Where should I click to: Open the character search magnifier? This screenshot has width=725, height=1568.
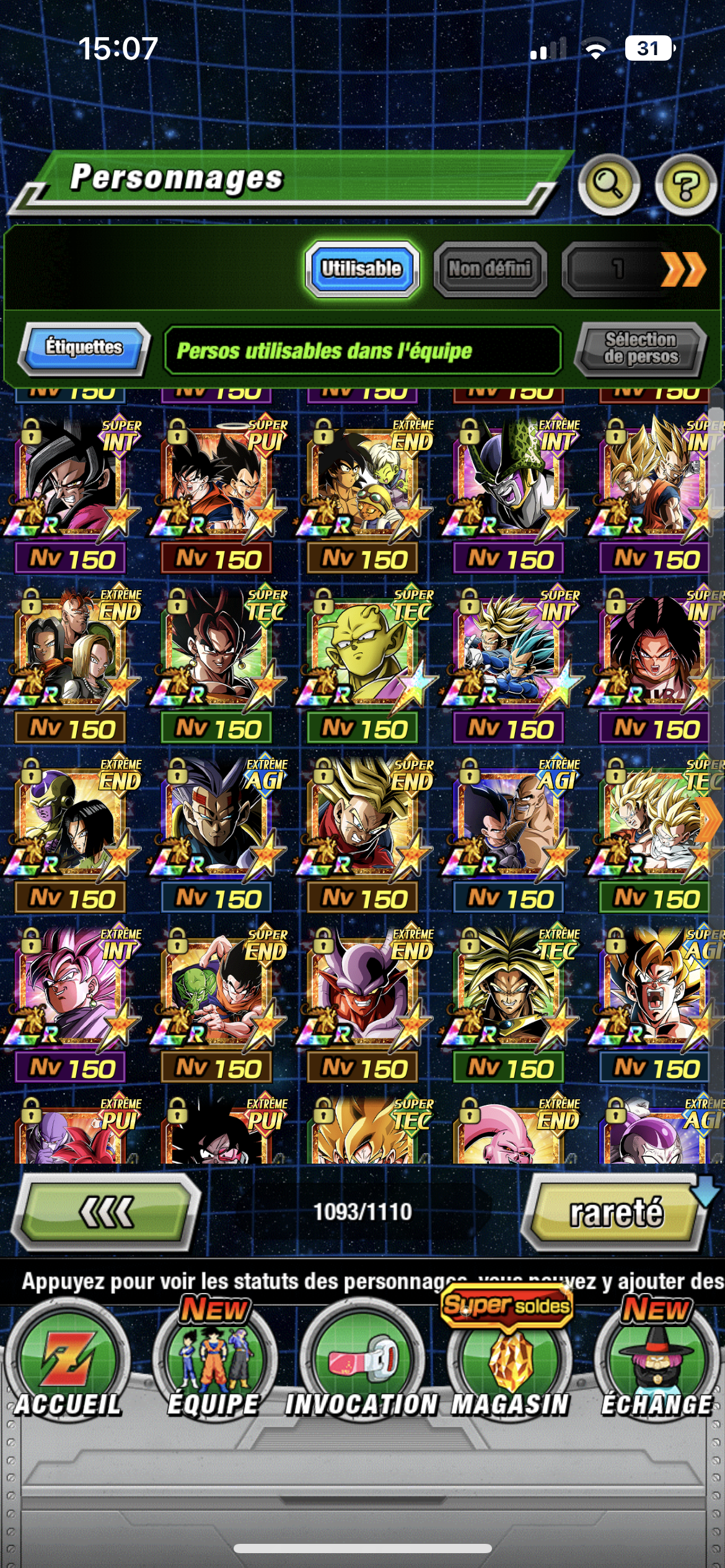pos(608,184)
